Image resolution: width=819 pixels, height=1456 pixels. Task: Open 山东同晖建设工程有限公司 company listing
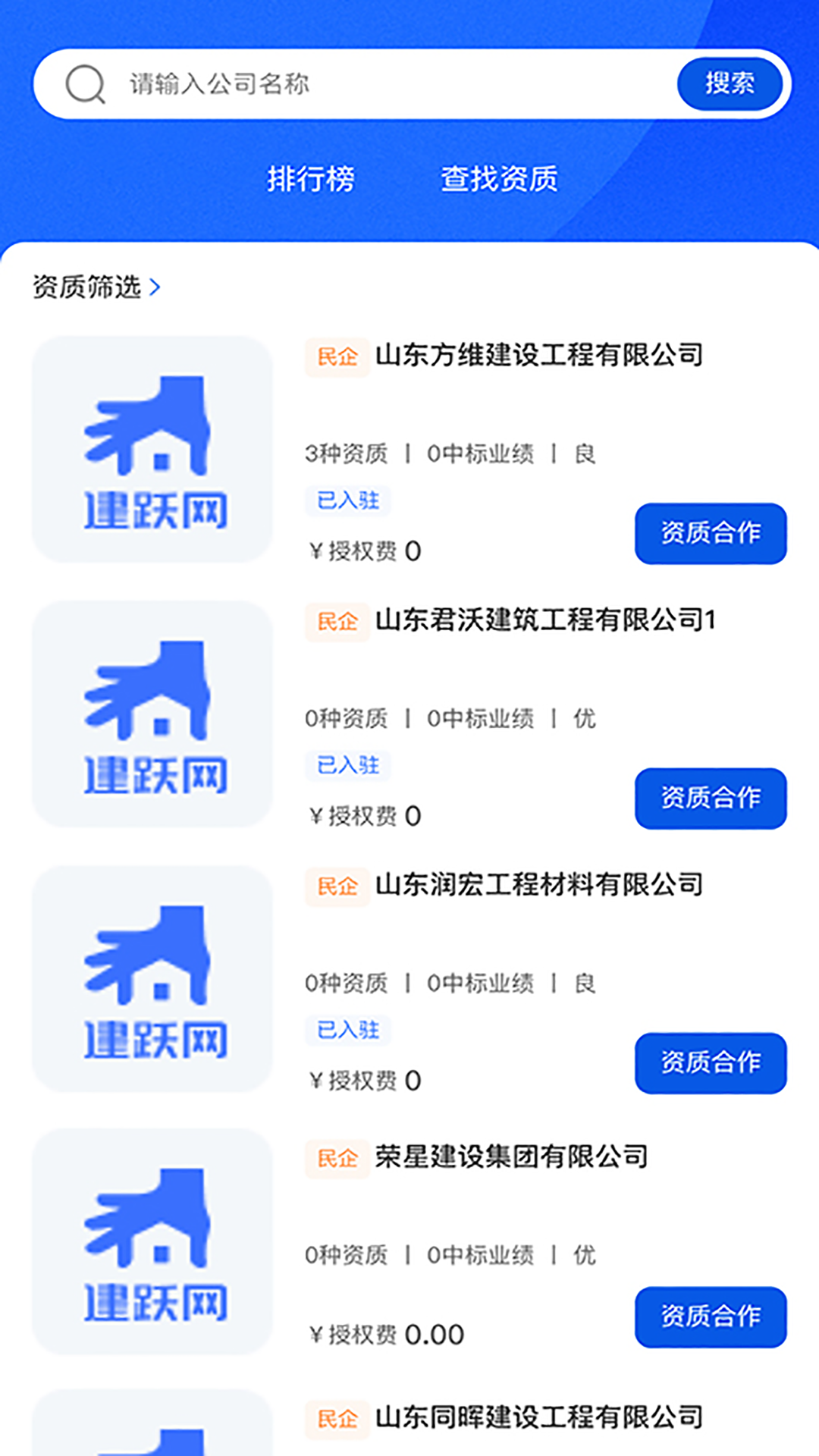pyautogui.click(x=538, y=1417)
